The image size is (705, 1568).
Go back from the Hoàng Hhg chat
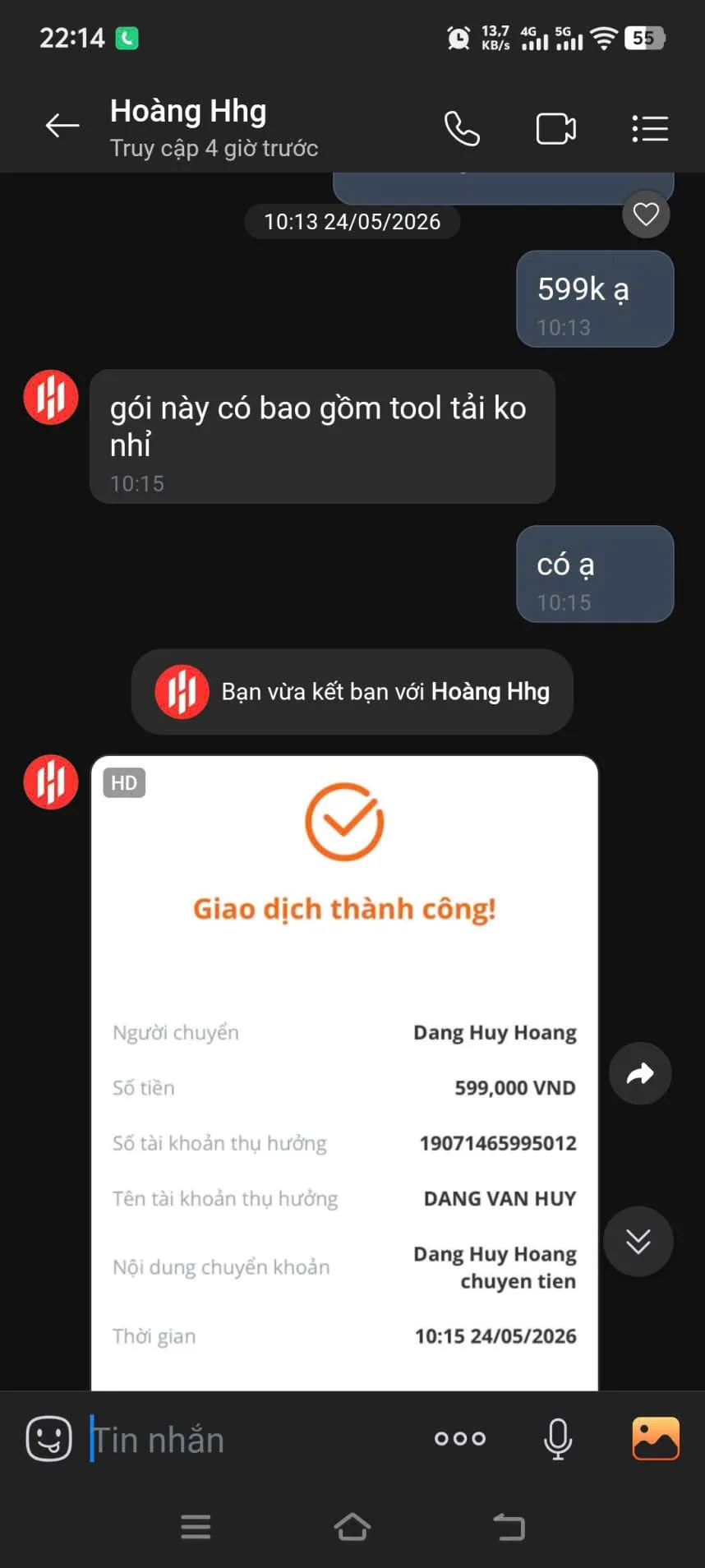pyautogui.click(x=62, y=126)
